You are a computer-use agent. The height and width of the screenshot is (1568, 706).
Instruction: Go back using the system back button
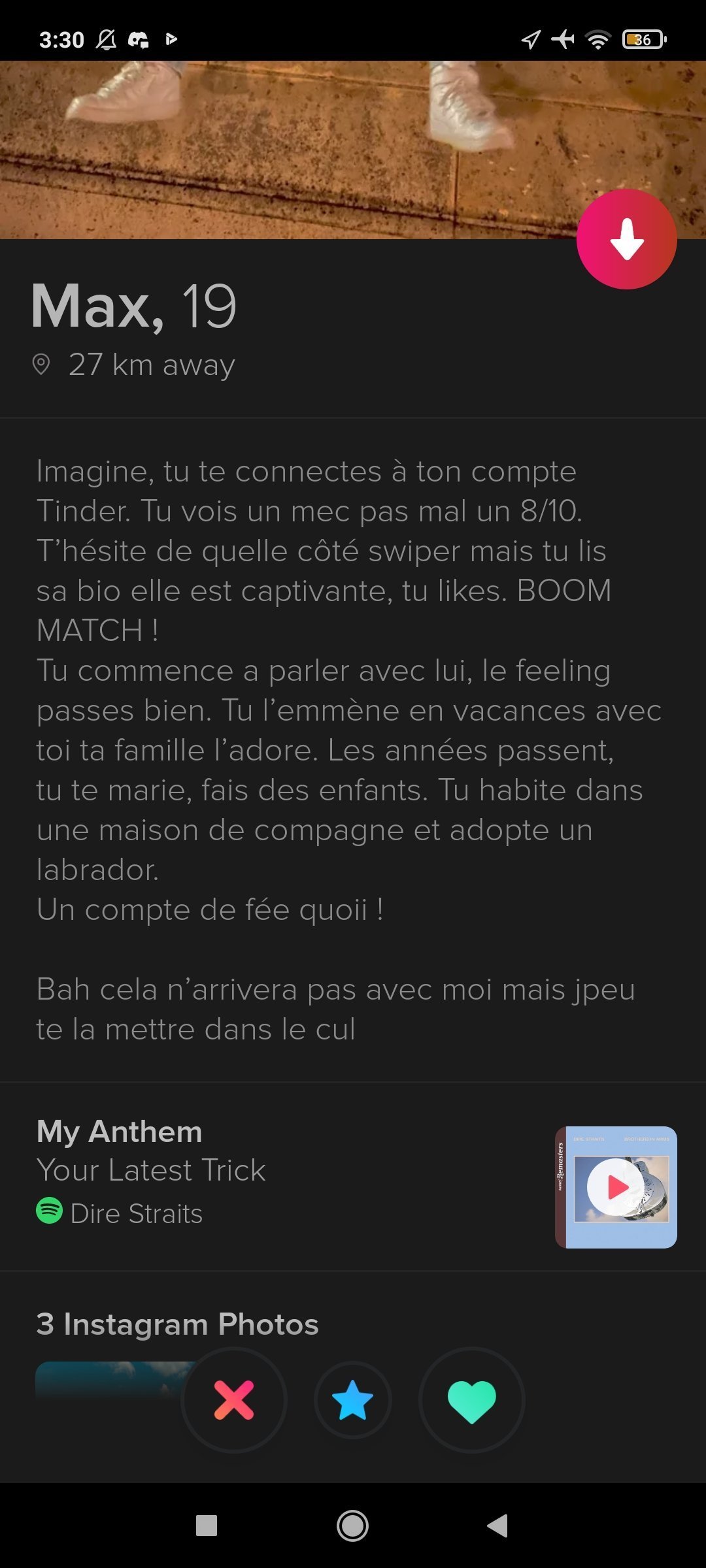[x=497, y=1526]
